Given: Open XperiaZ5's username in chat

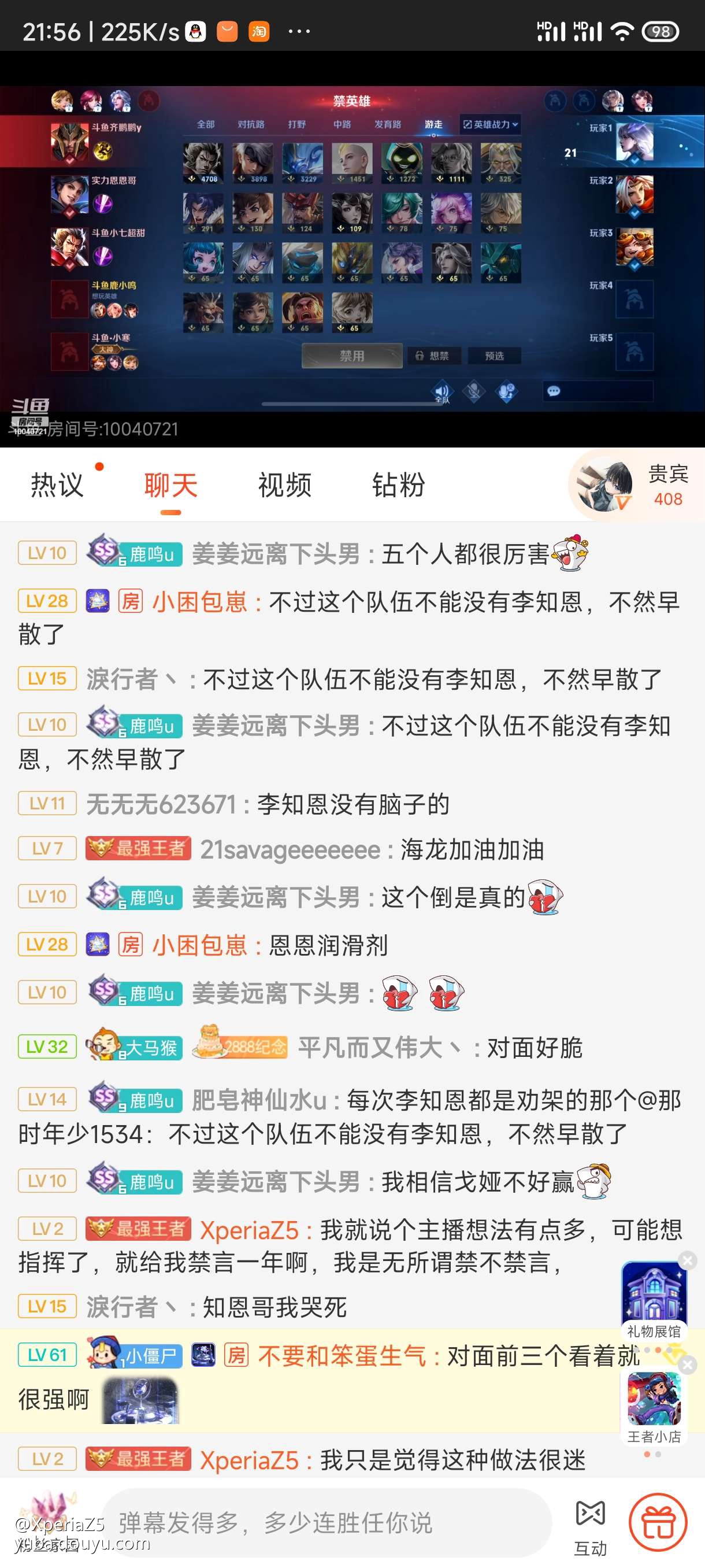Looking at the screenshot, I should click(249, 1230).
